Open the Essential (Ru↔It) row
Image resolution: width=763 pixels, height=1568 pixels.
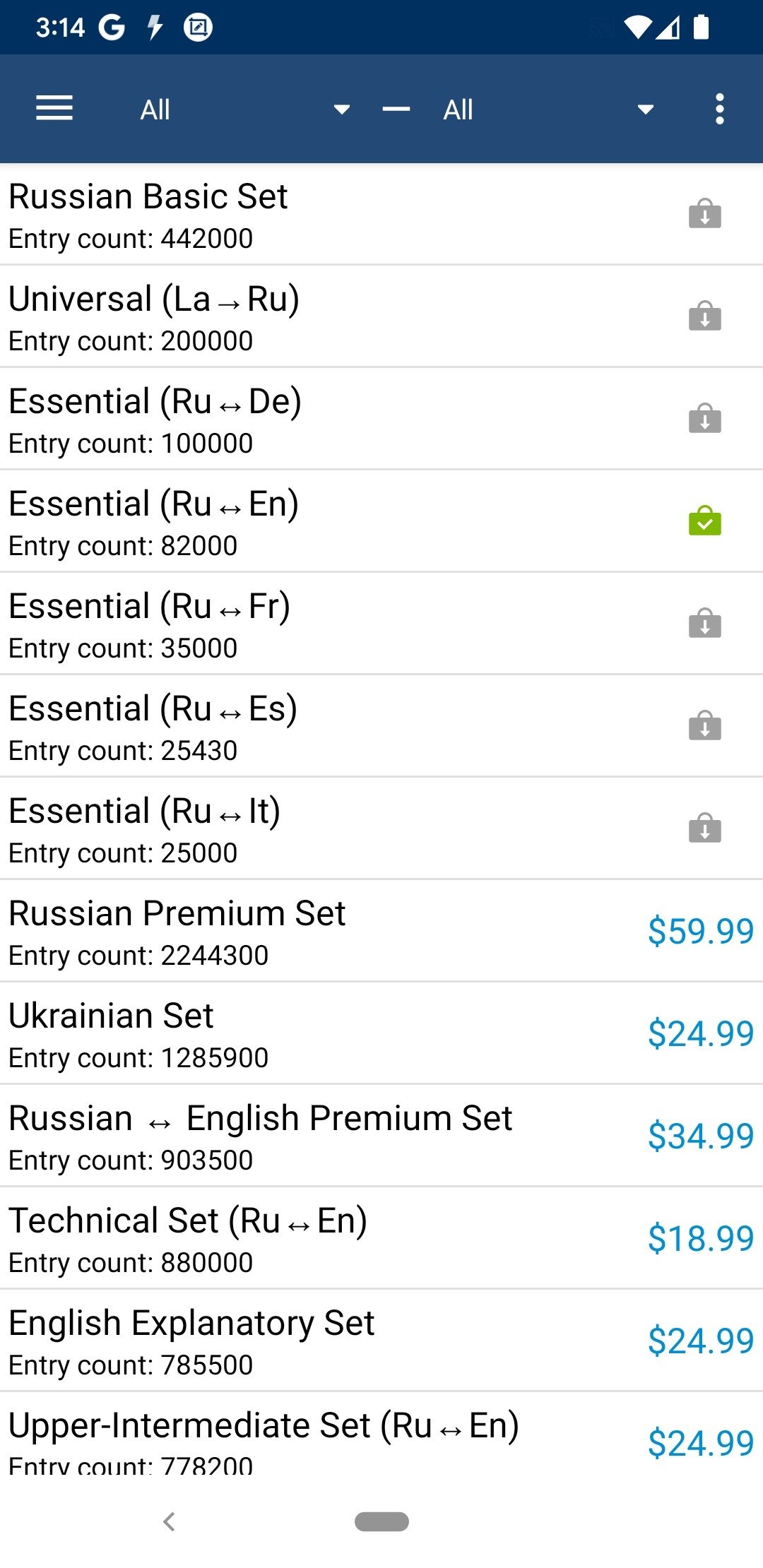coord(381,828)
